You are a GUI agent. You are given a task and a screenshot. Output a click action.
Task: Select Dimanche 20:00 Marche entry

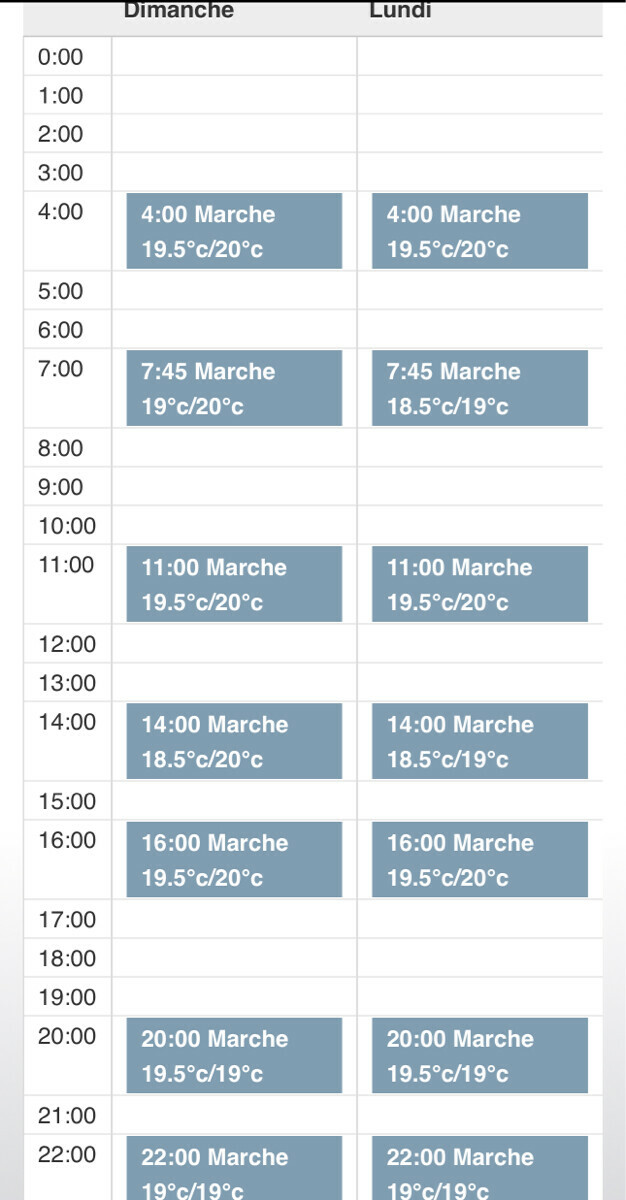234,1055
